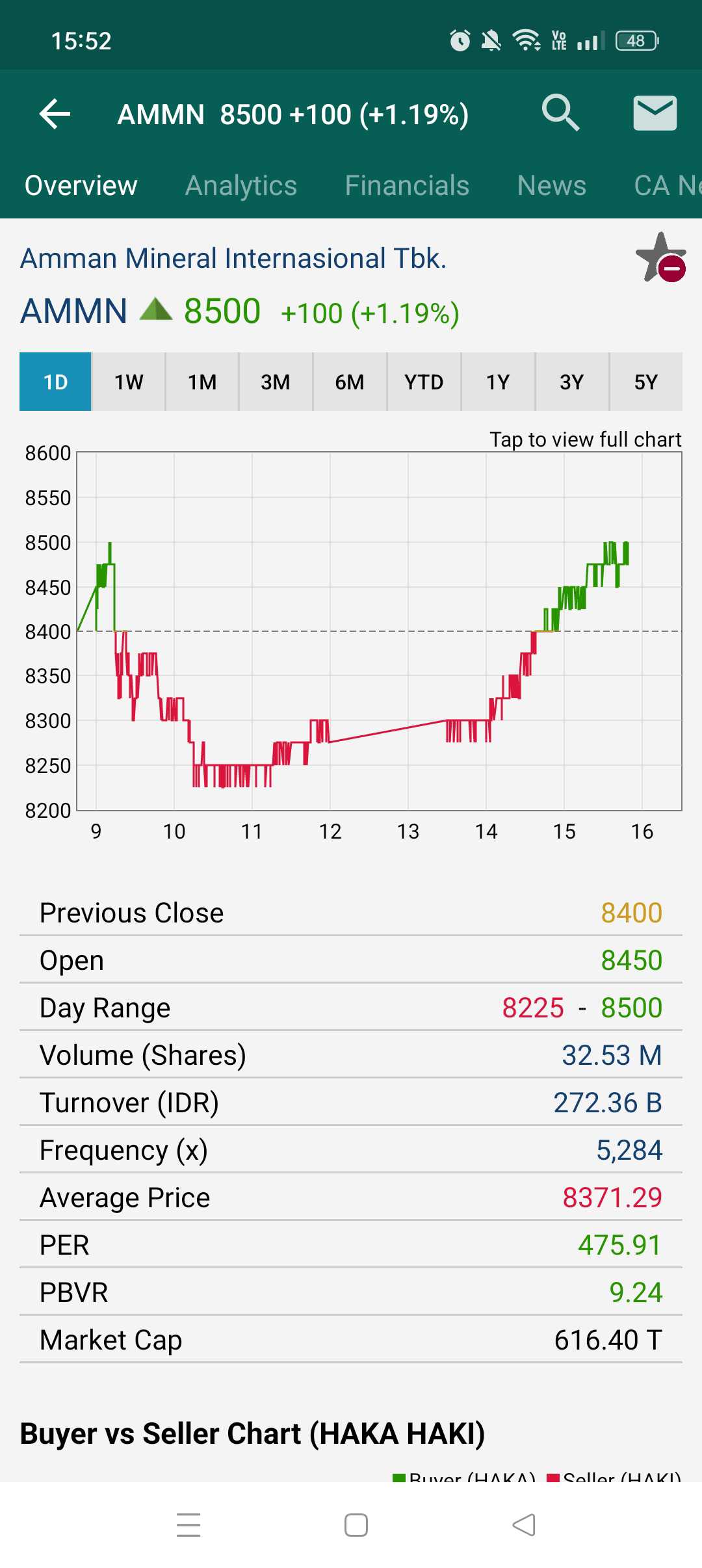View the 5Y price chart
702x1568 pixels.
coord(646,382)
